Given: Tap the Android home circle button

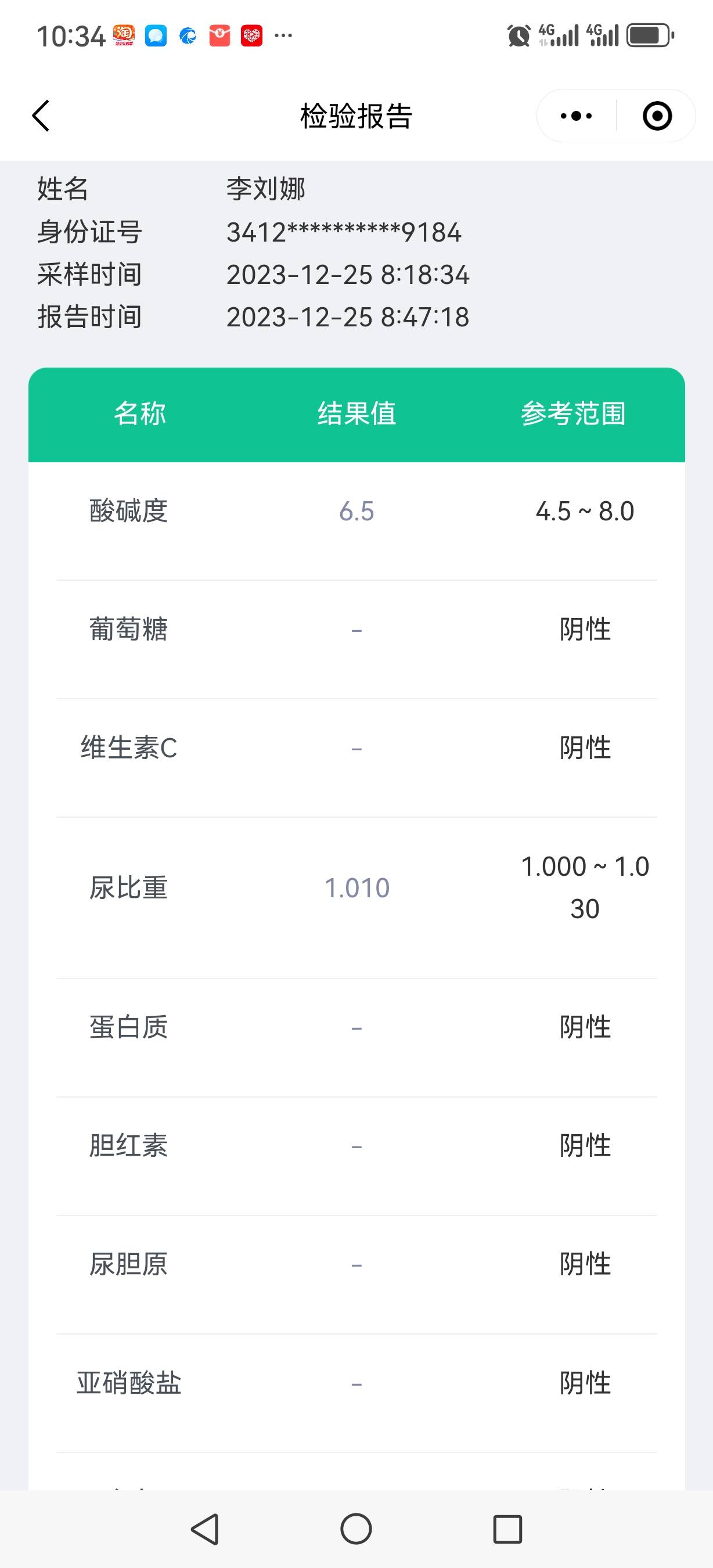Looking at the screenshot, I should 356,1527.
